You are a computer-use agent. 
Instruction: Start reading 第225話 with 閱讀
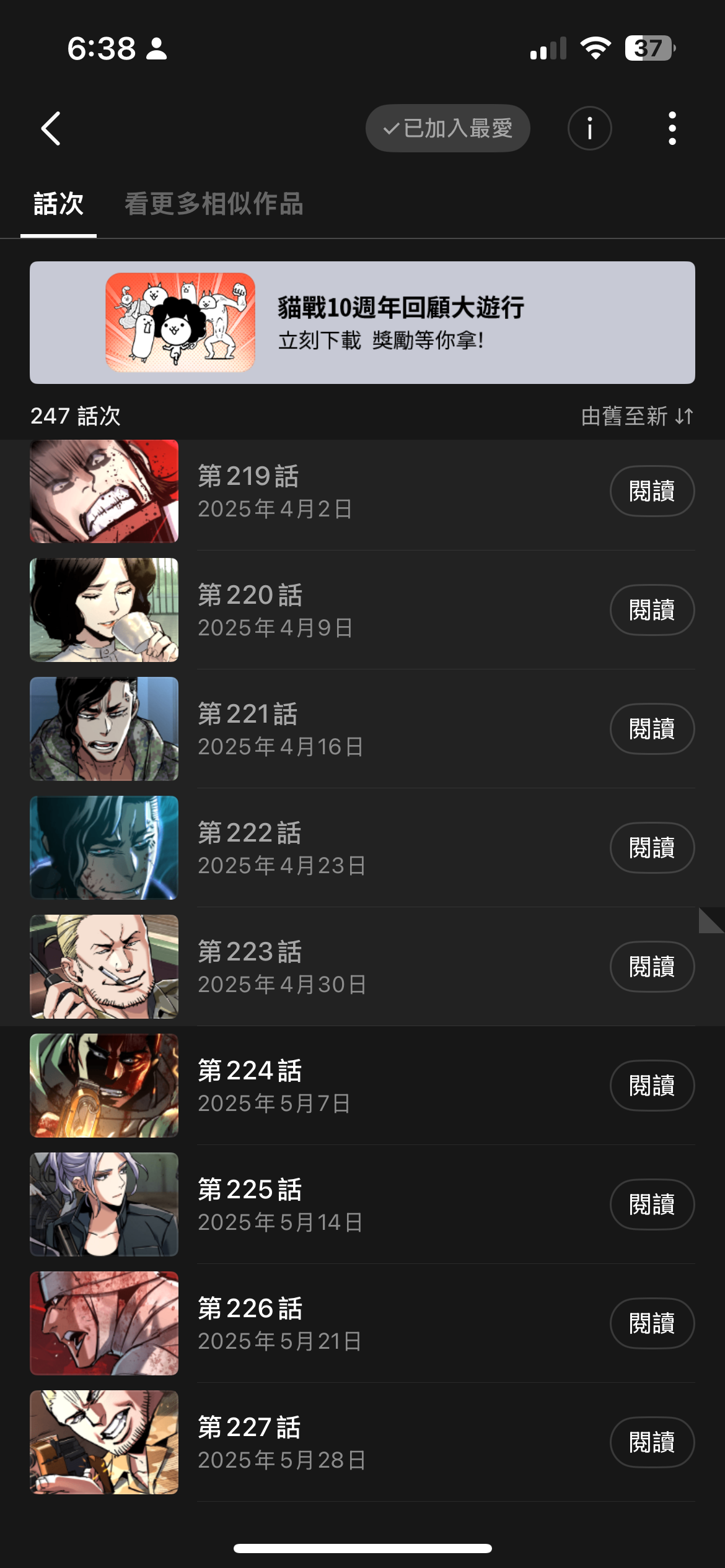(652, 1204)
